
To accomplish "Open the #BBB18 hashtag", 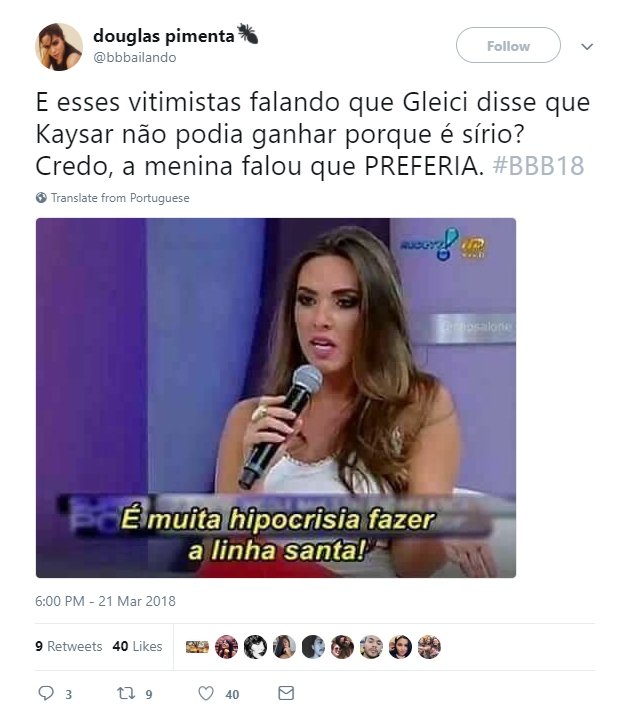I will (539, 166).
